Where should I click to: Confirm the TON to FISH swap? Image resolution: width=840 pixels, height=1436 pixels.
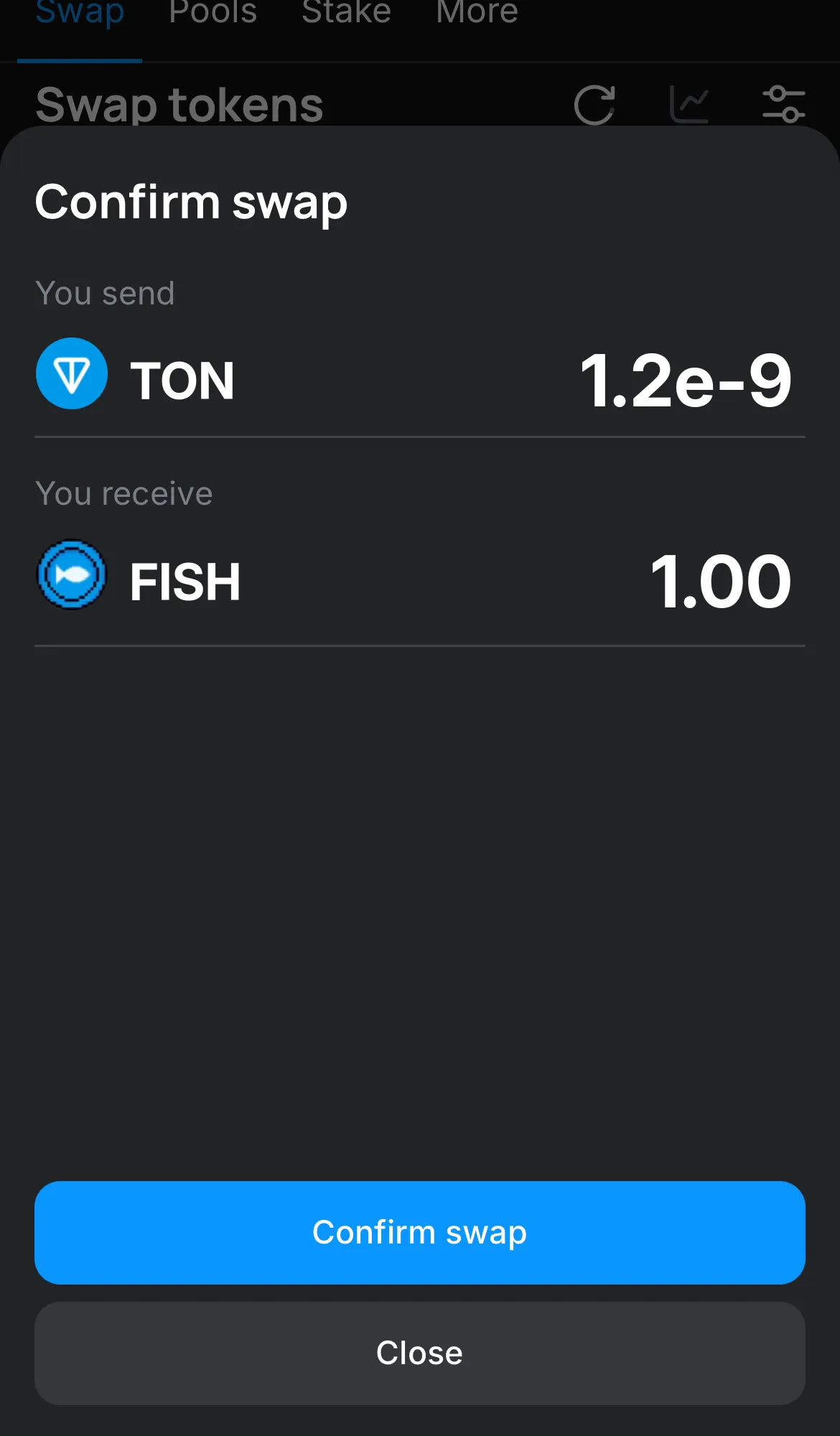pyautogui.click(x=419, y=1232)
